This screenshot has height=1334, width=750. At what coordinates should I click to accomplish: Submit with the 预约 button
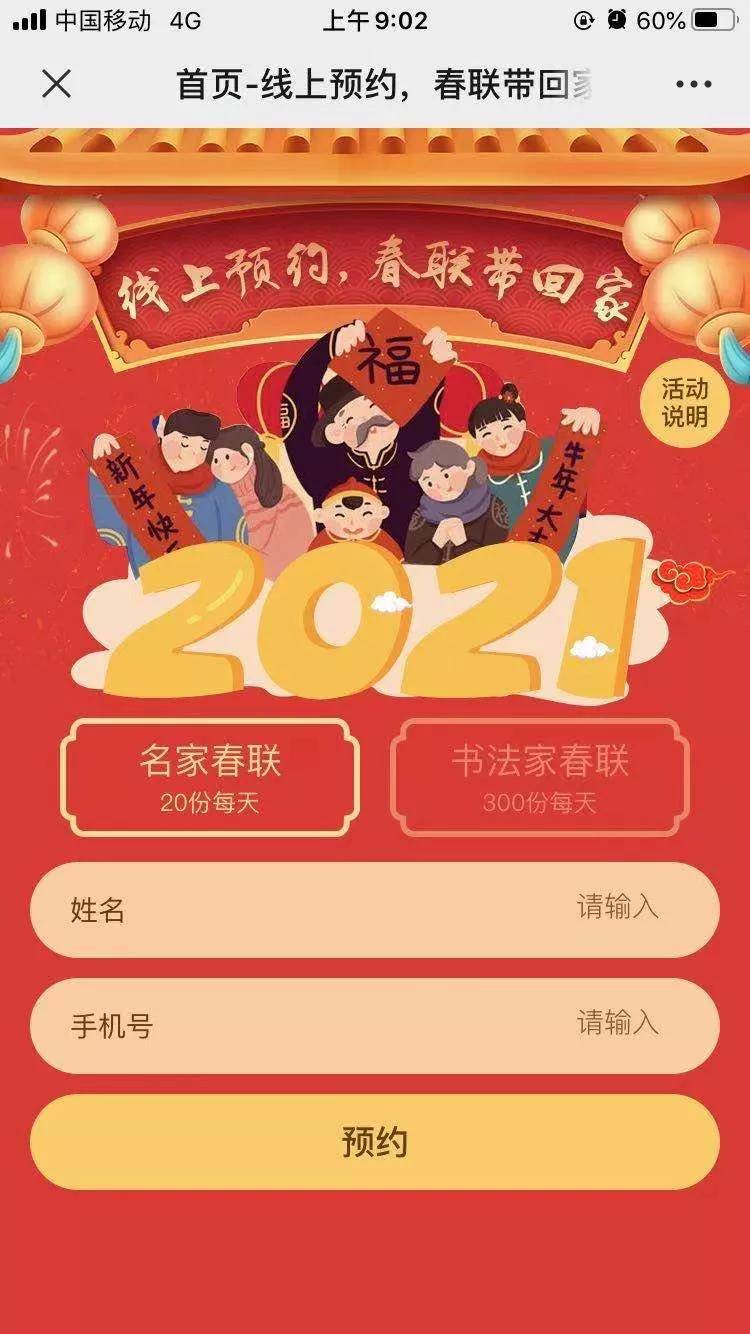pos(375,1142)
